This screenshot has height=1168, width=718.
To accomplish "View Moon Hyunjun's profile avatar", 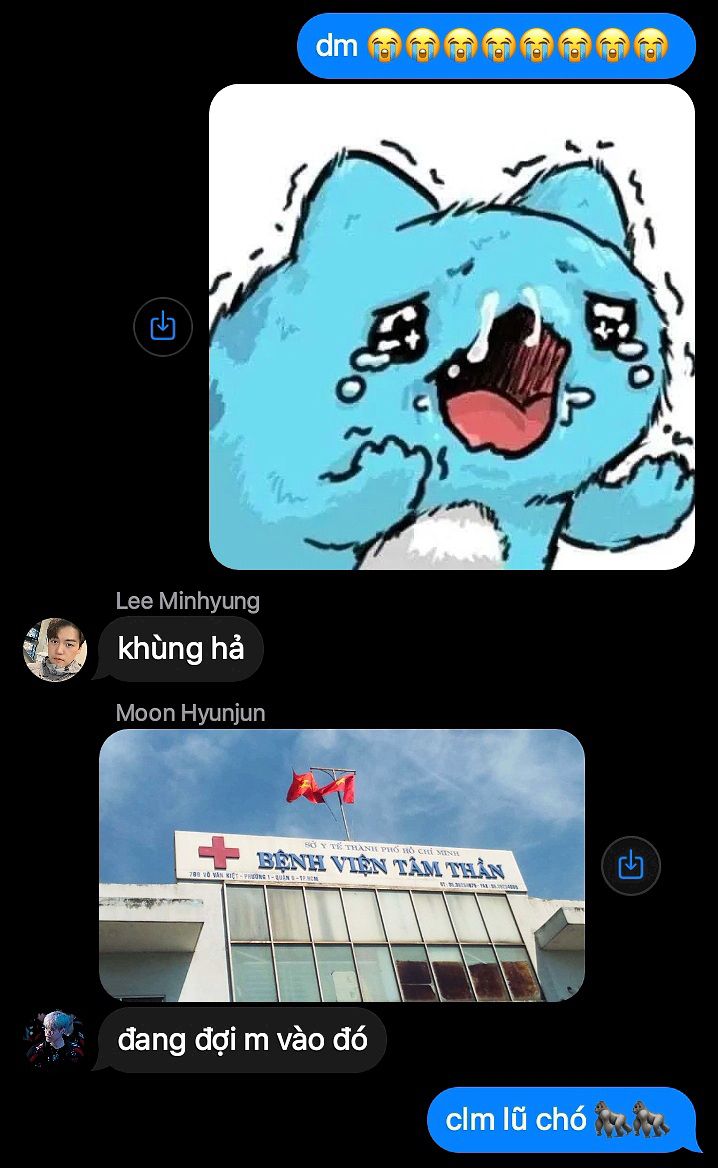I will click(55, 1040).
